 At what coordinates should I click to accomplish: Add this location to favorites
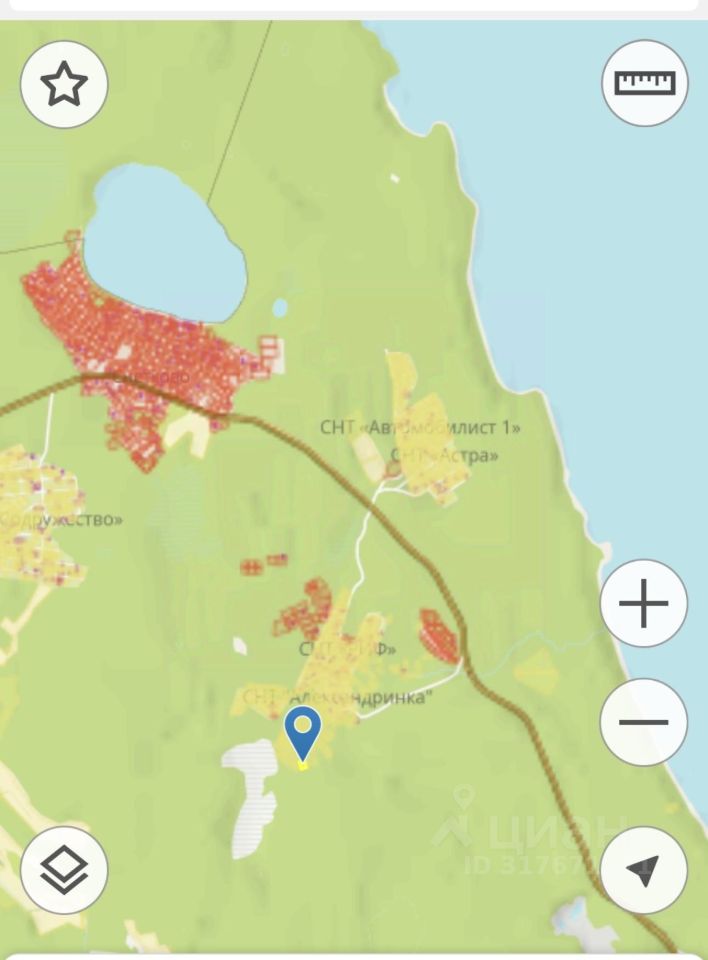(64, 84)
